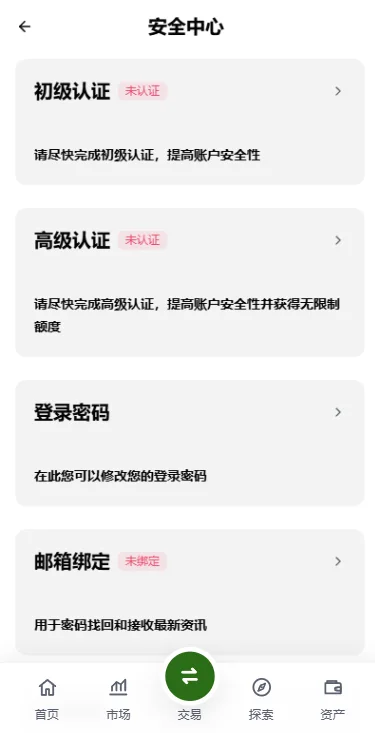Image resolution: width=375 pixels, height=733 pixels.
Task: Switch to the 资产 tab
Action: tap(332, 699)
